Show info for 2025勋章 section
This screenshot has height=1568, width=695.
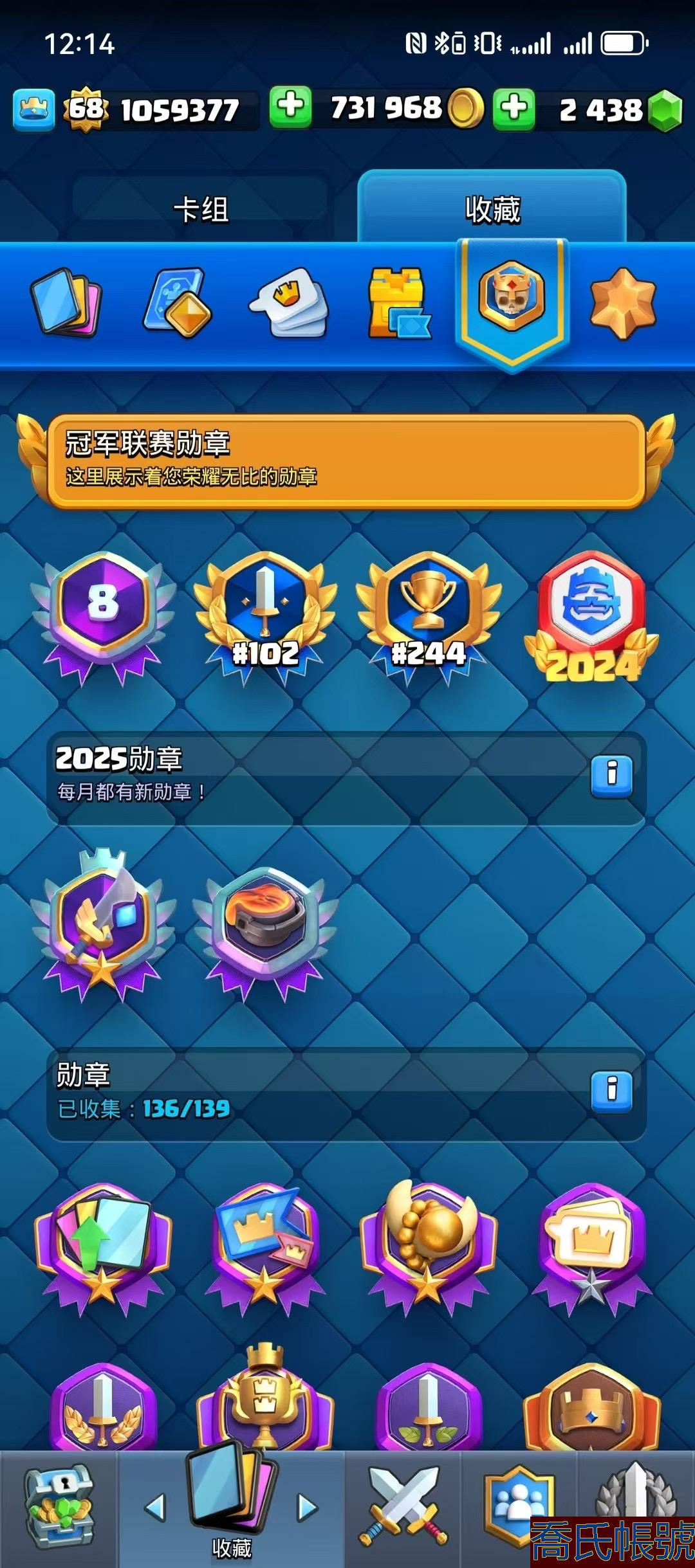[x=611, y=774]
